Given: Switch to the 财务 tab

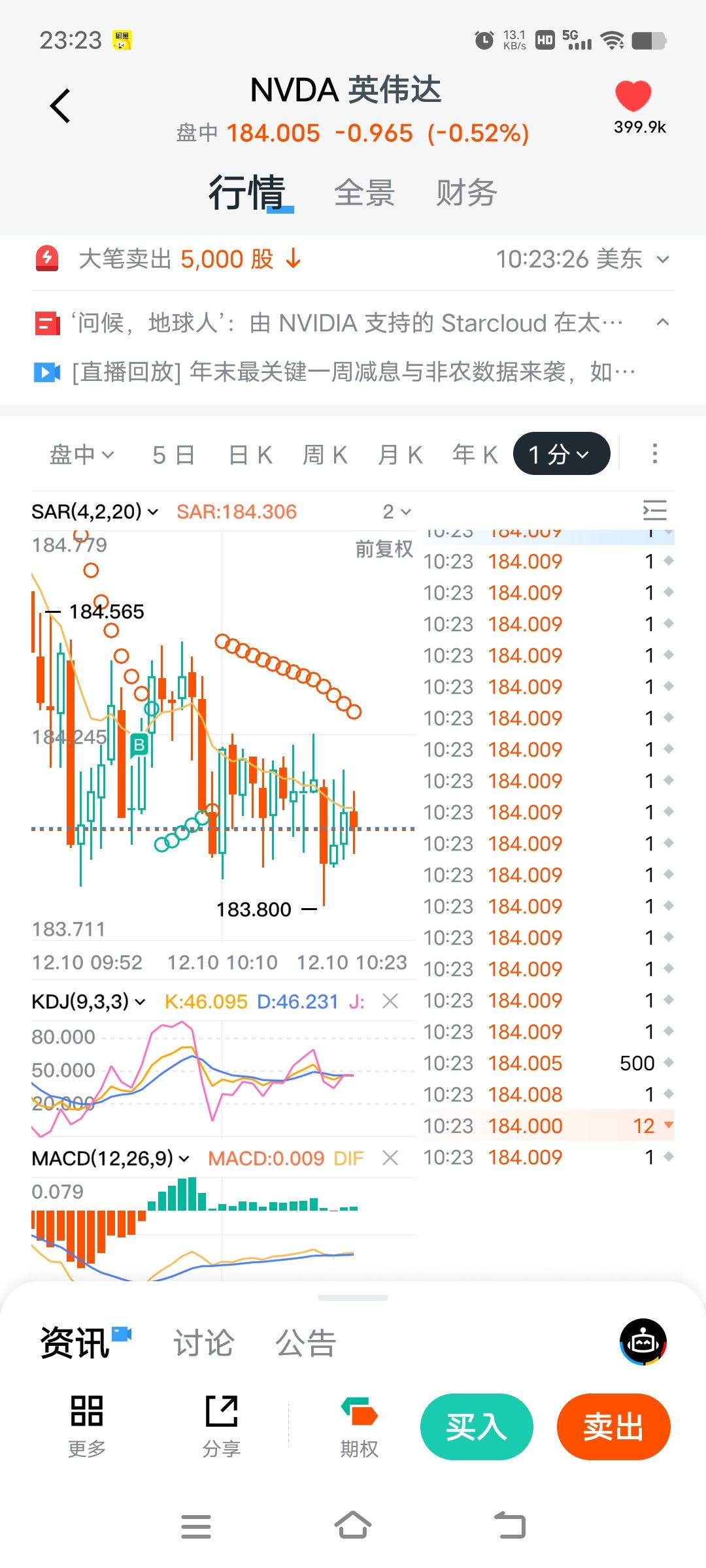Looking at the screenshot, I should pos(466,193).
